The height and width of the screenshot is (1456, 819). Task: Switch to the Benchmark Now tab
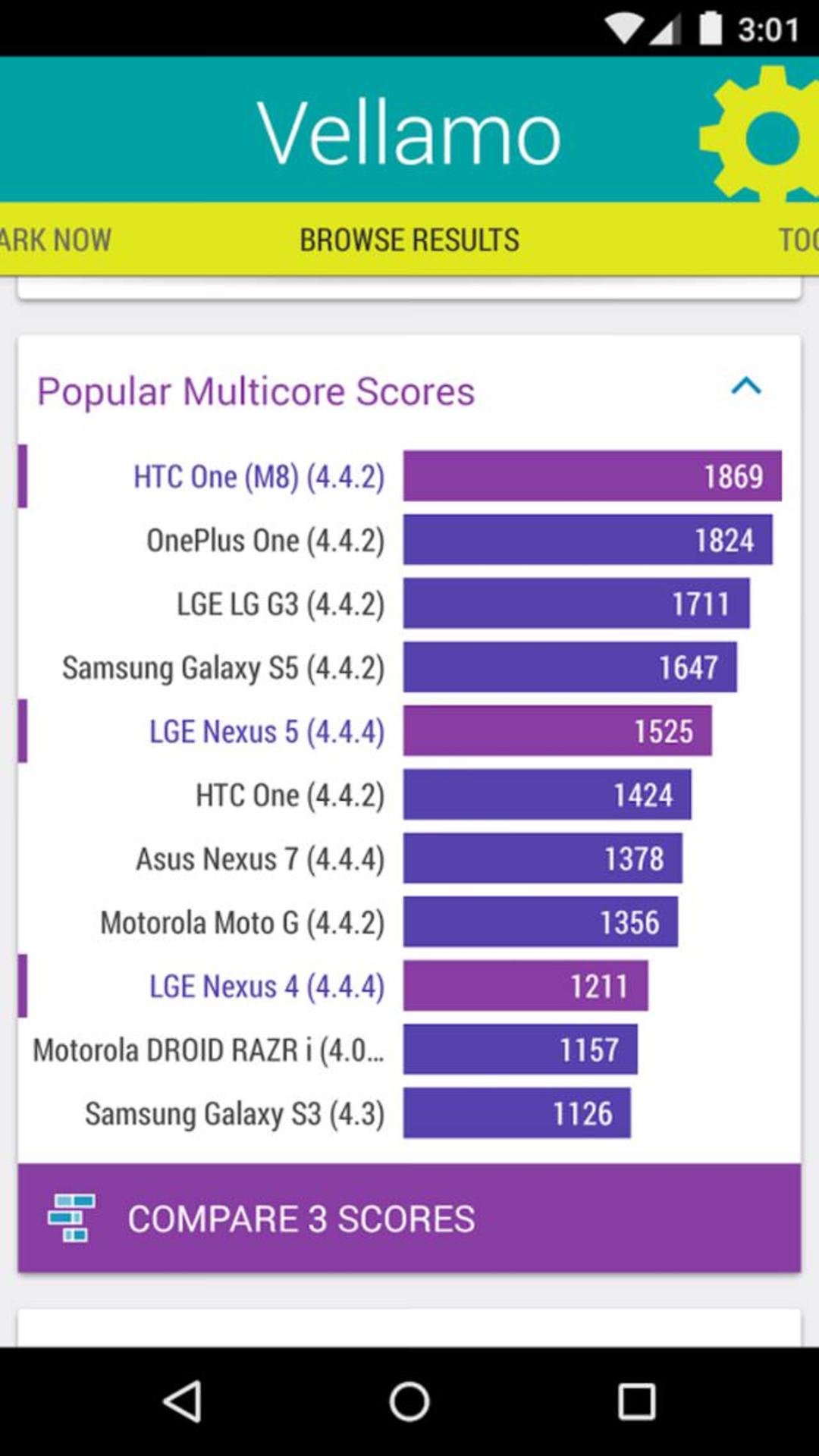[55, 240]
